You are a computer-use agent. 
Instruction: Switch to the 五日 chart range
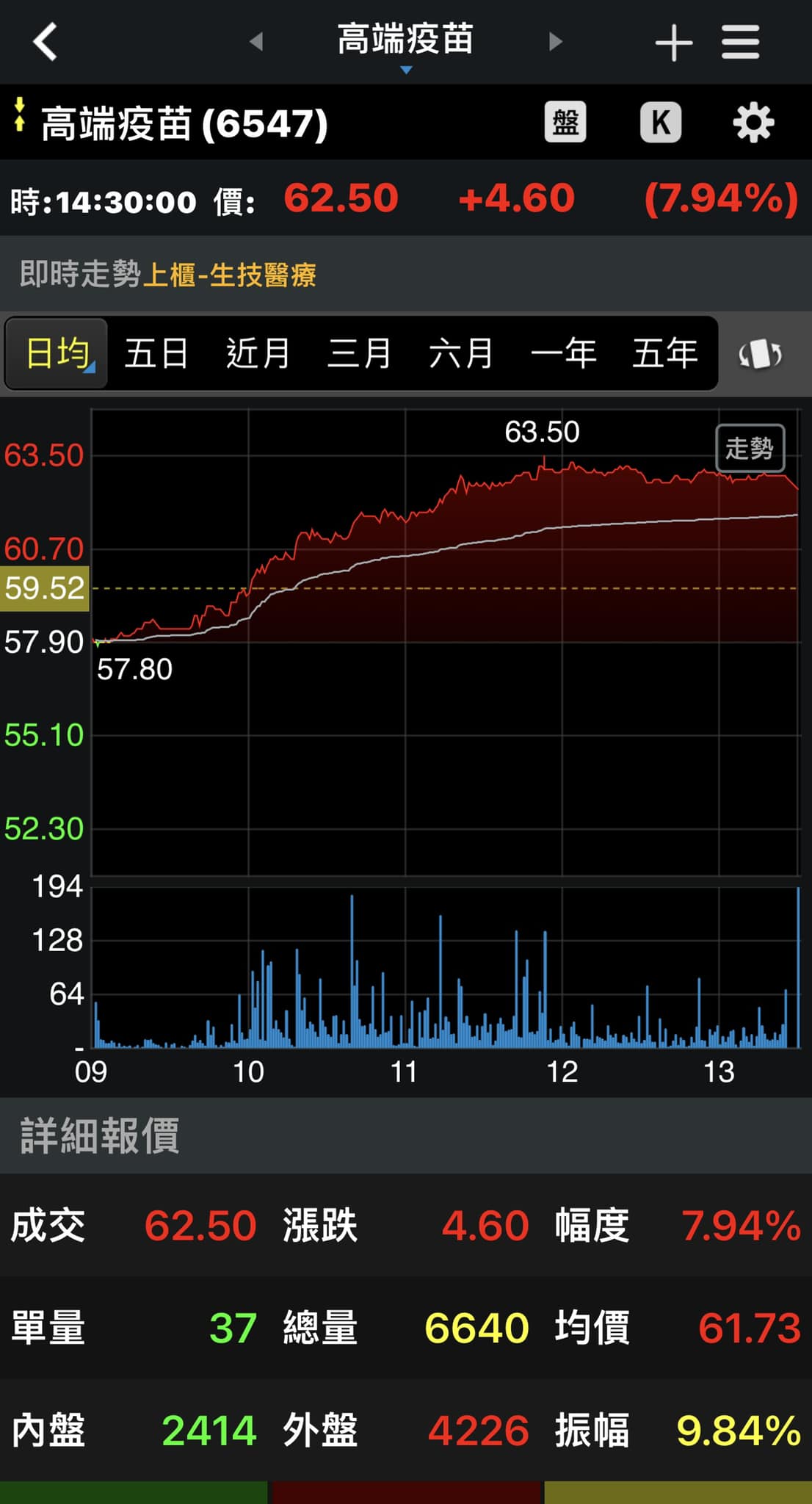pyautogui.click(x=156, y=353)
